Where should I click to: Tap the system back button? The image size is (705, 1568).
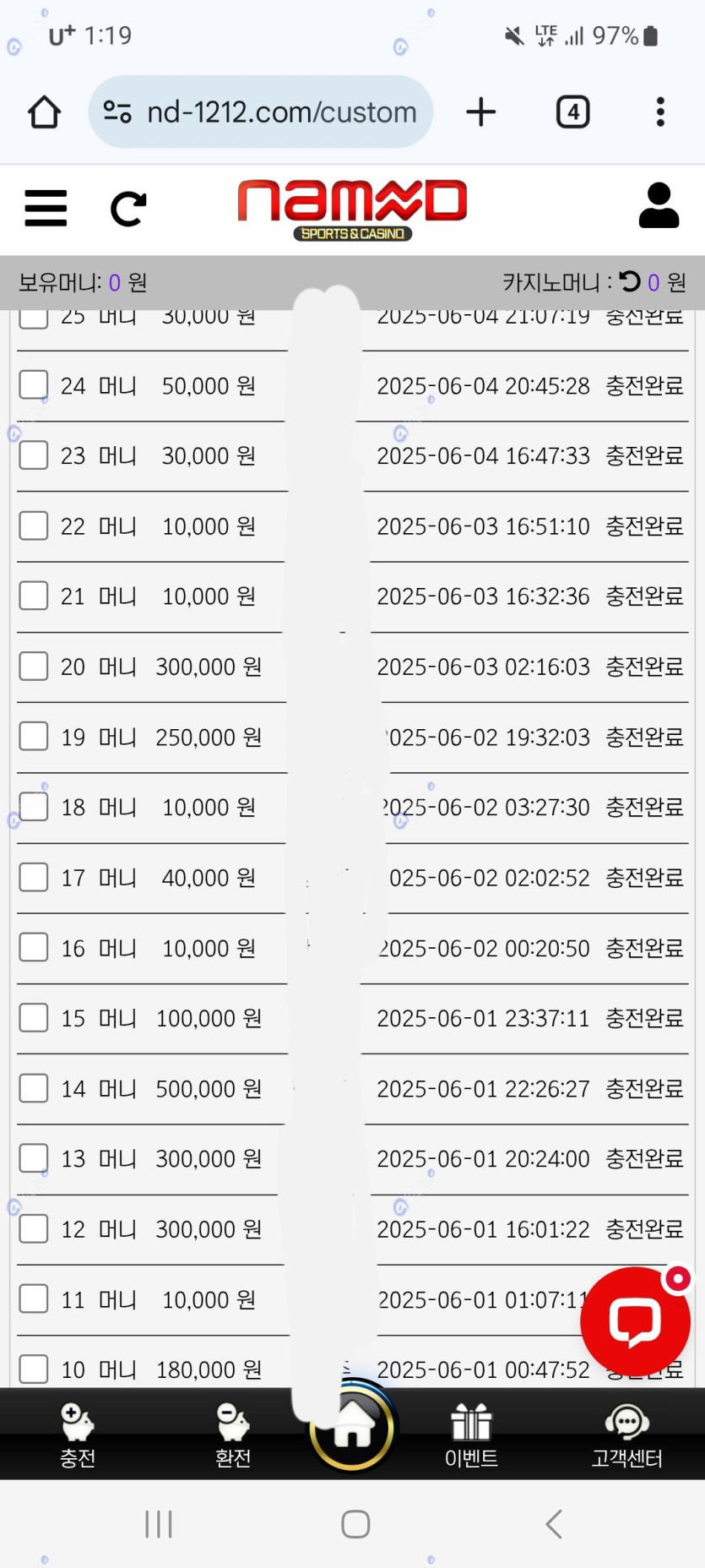[x=554, y=1524]
